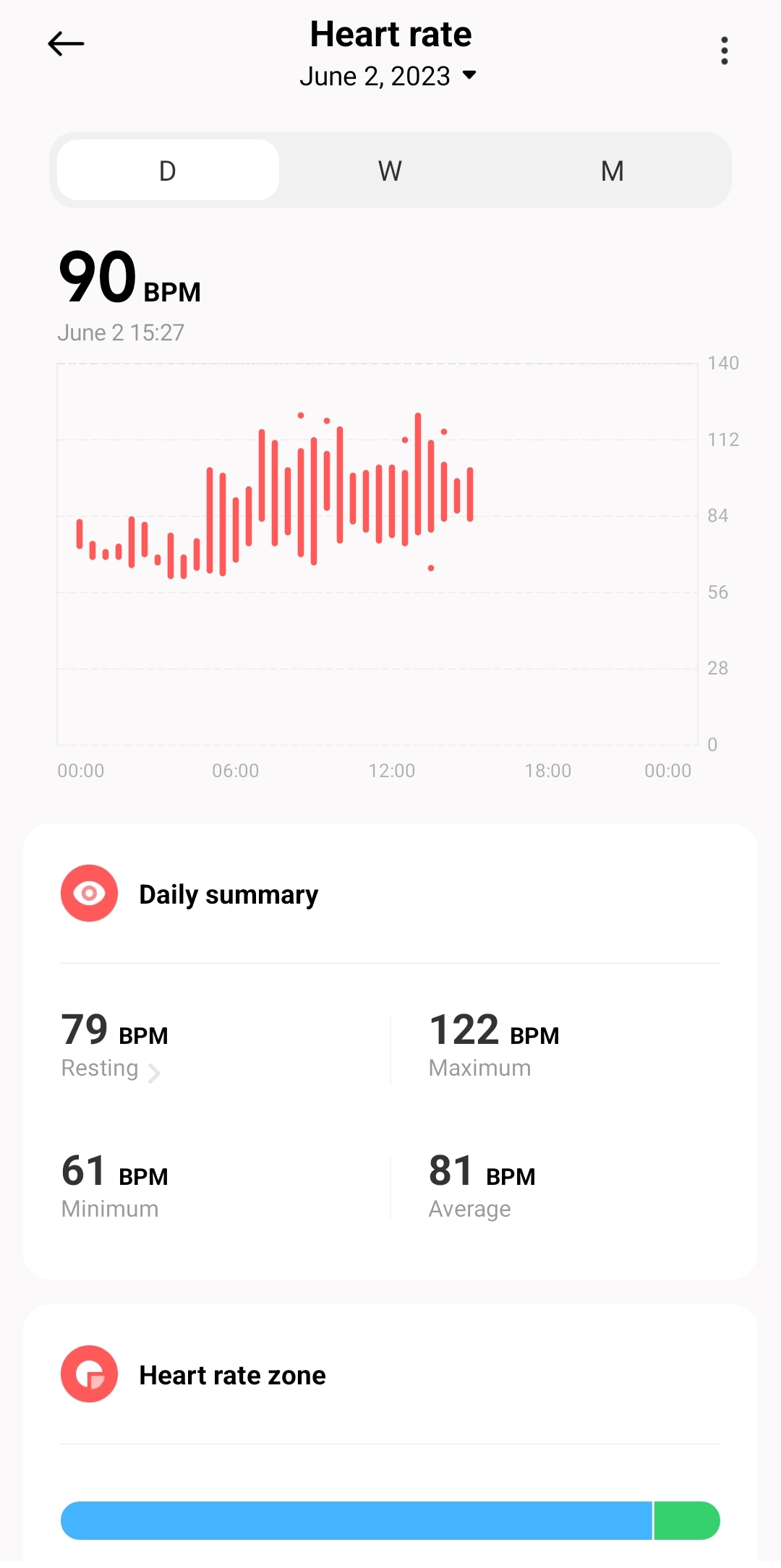The image size is (781, 1568).
Task: Switch to the W weekly tab
Action: pyautogui.click(x=390, y=171)
